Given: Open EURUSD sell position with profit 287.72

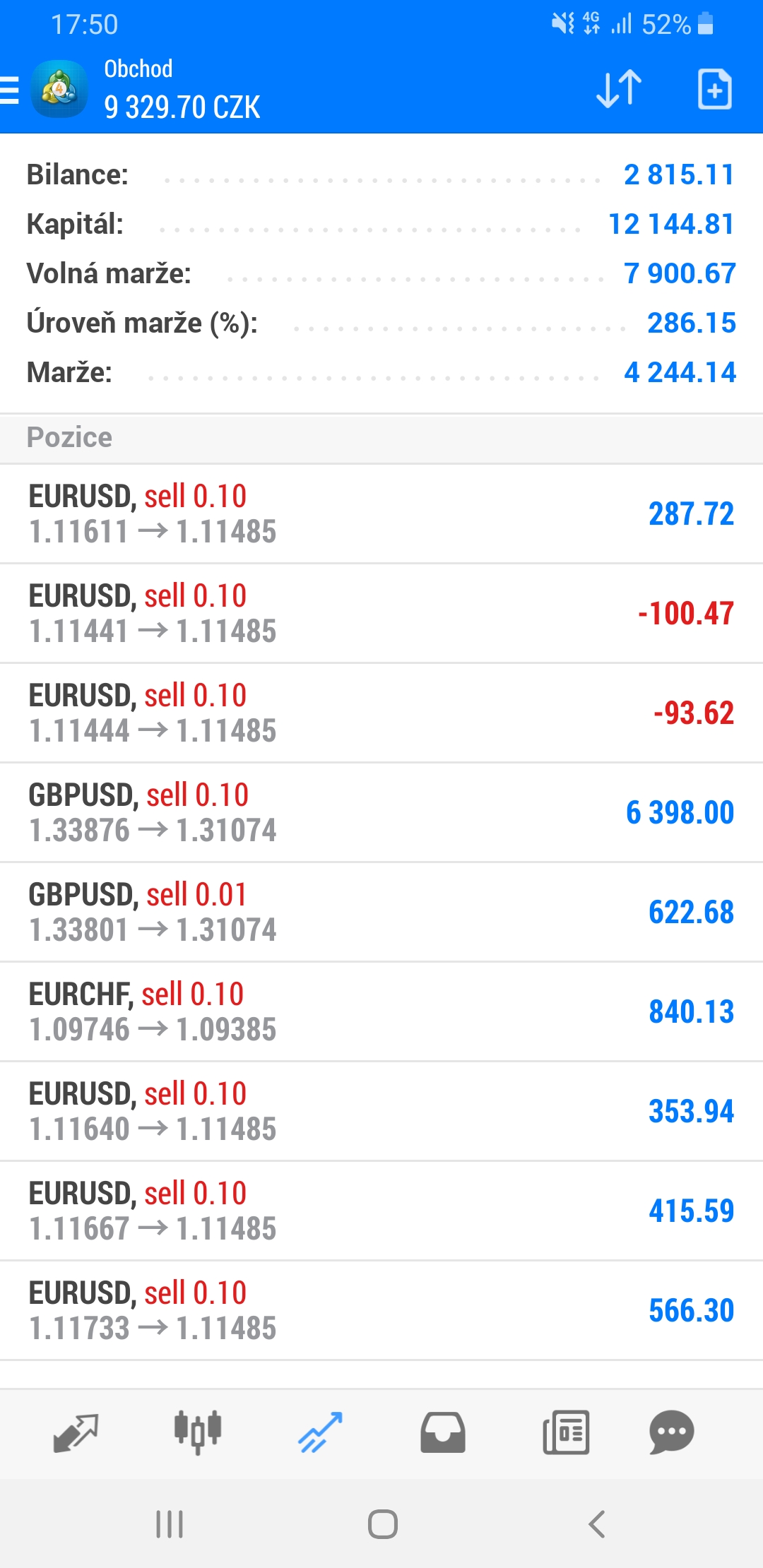Looking at the screenshot, I should [x=381, y=513].
